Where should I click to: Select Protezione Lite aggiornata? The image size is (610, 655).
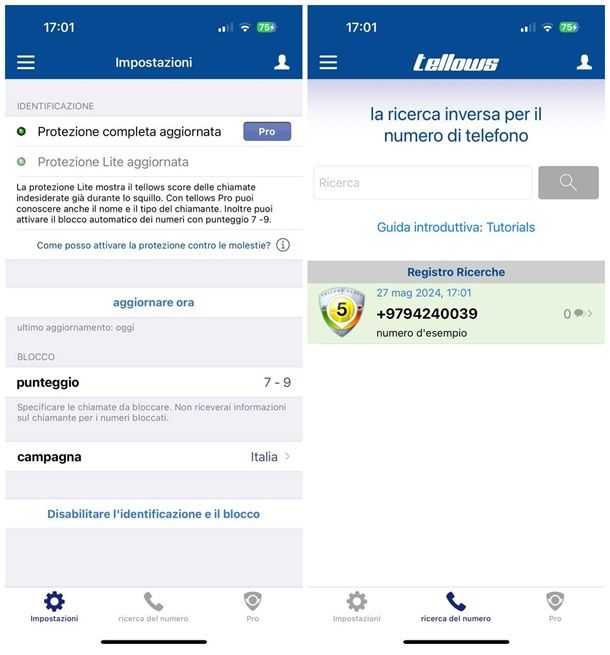(113, 162)
